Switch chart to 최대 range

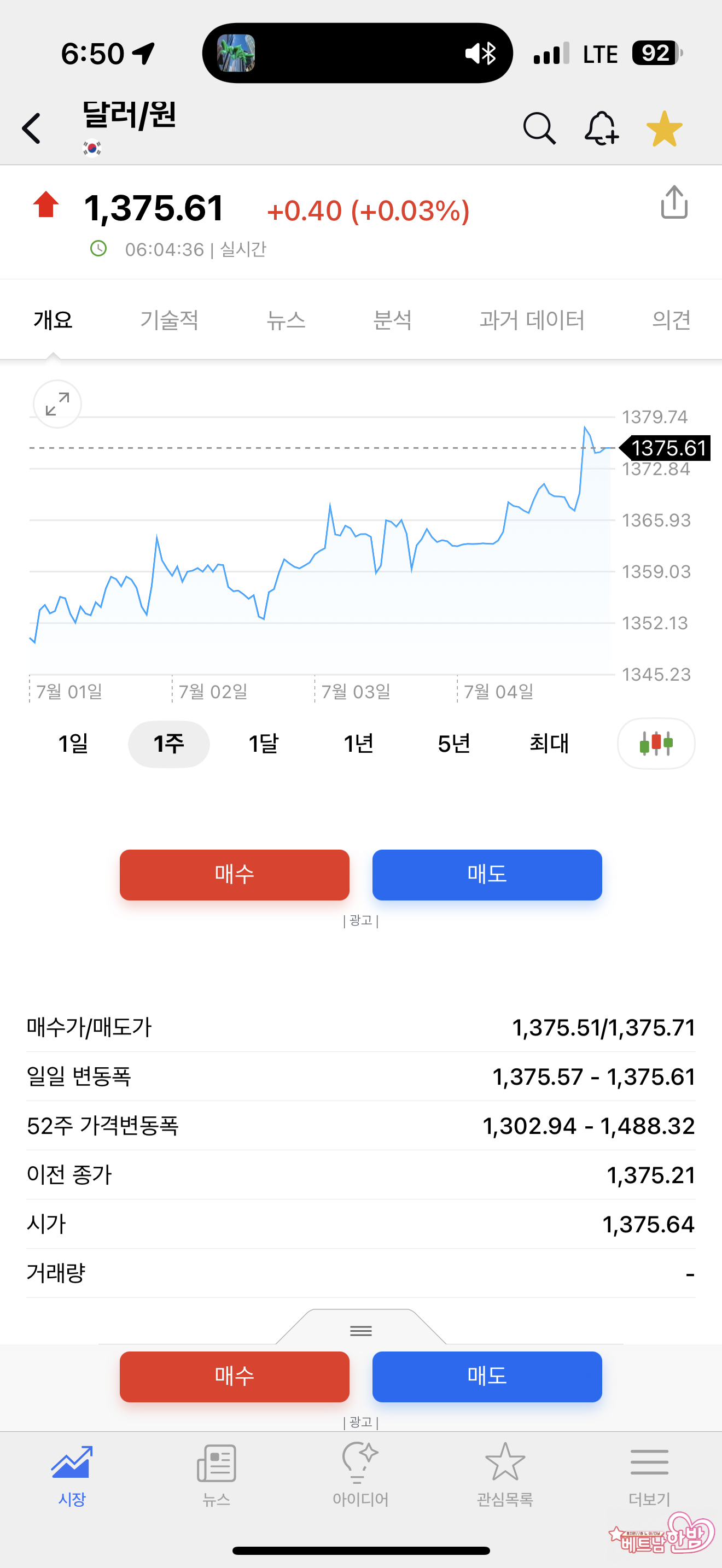click(549, 744)
